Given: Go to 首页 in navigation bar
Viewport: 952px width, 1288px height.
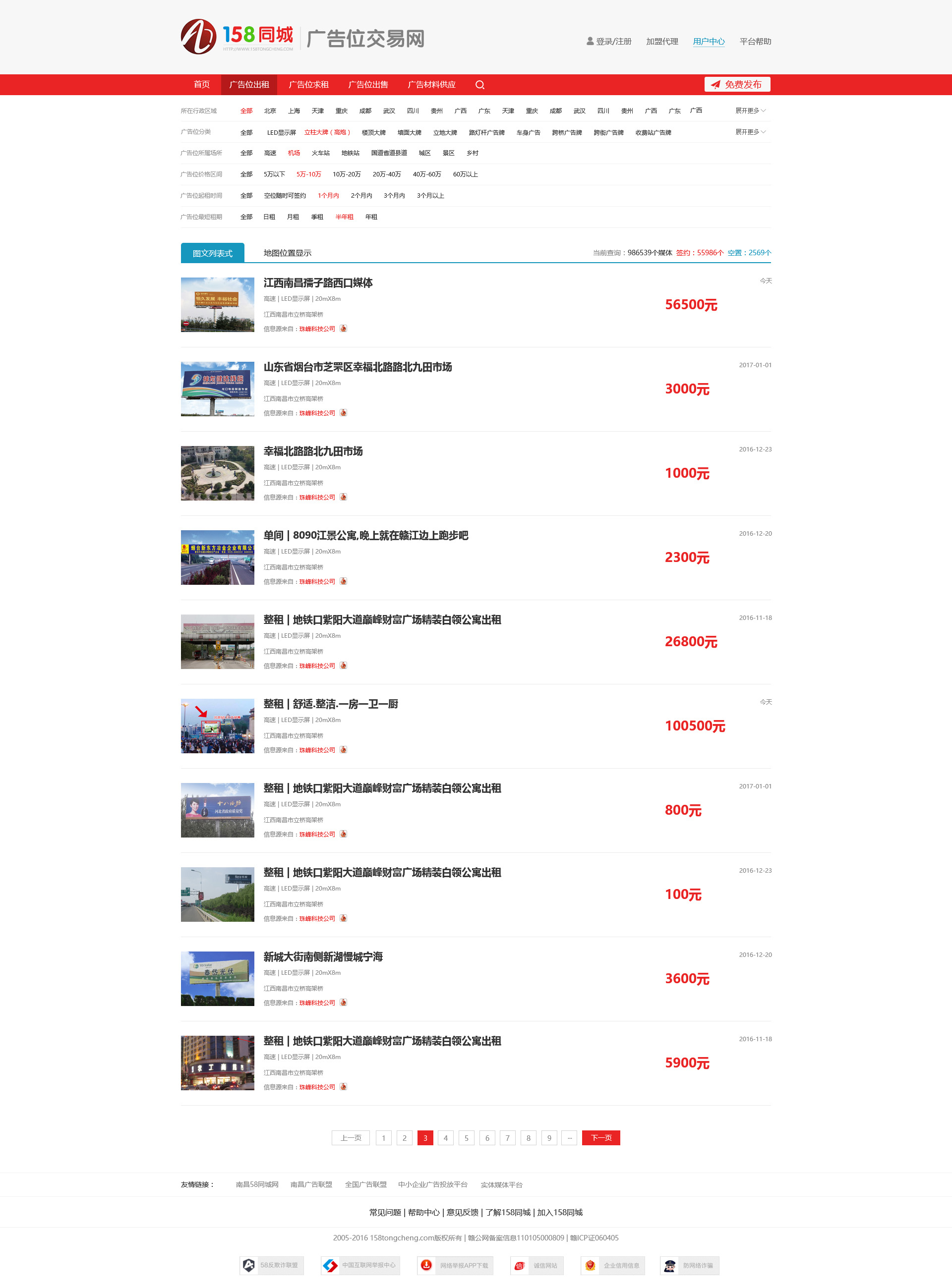Looking at the screenshot, I should pyautogui.click(x=202, y=85).
